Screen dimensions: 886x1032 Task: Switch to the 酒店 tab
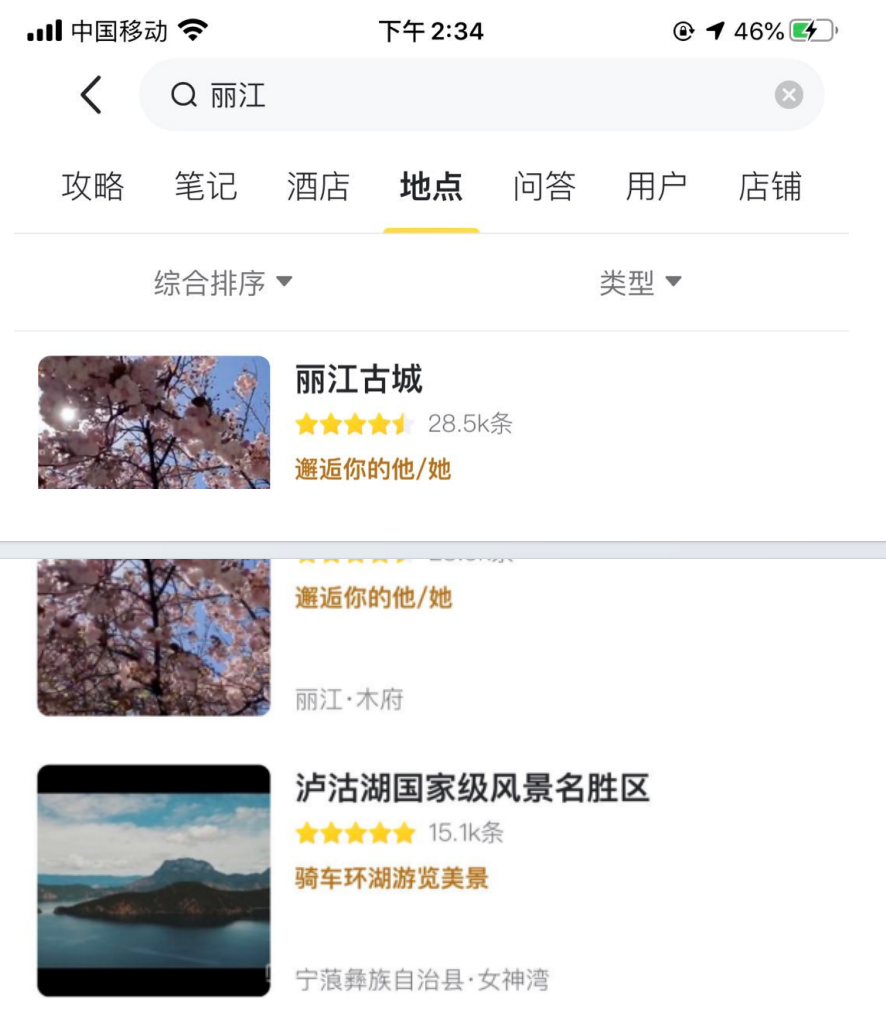pos(318,187)
